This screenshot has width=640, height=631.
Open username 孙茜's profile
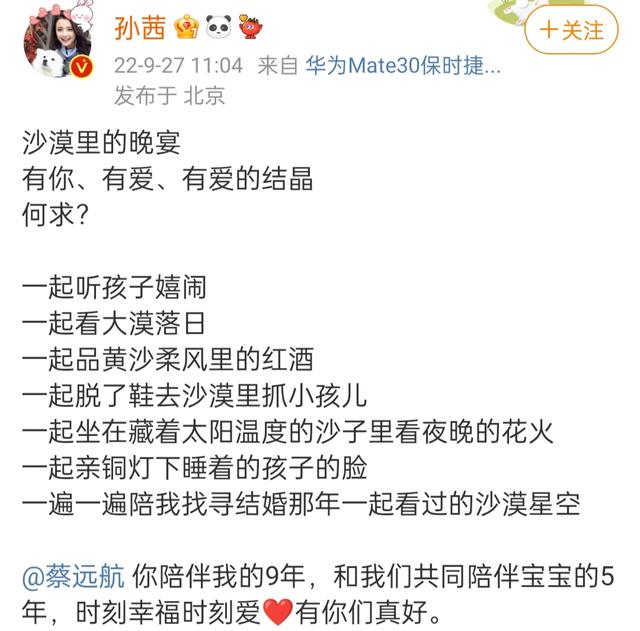click(x=141, y=27)
